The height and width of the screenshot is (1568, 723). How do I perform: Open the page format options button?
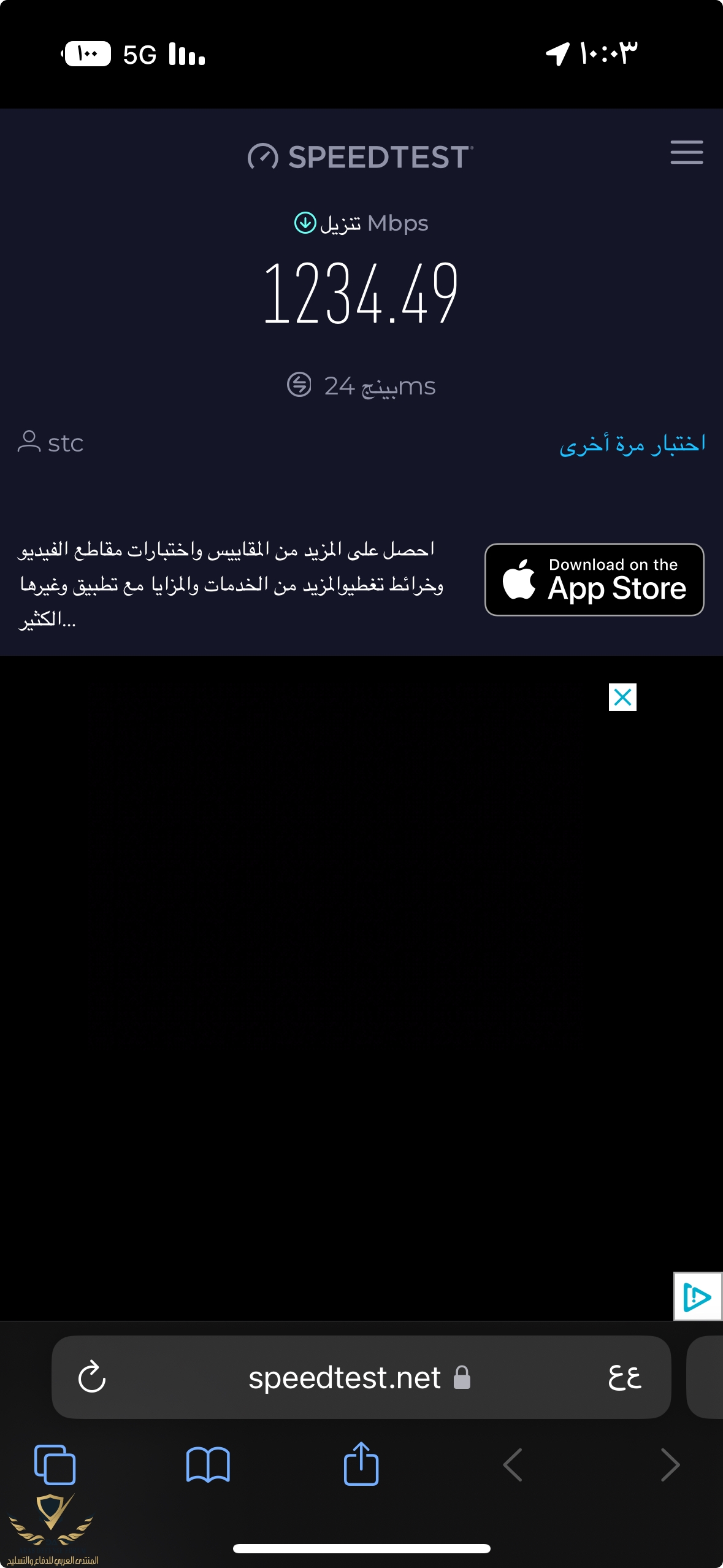(x=624, y=1377)
